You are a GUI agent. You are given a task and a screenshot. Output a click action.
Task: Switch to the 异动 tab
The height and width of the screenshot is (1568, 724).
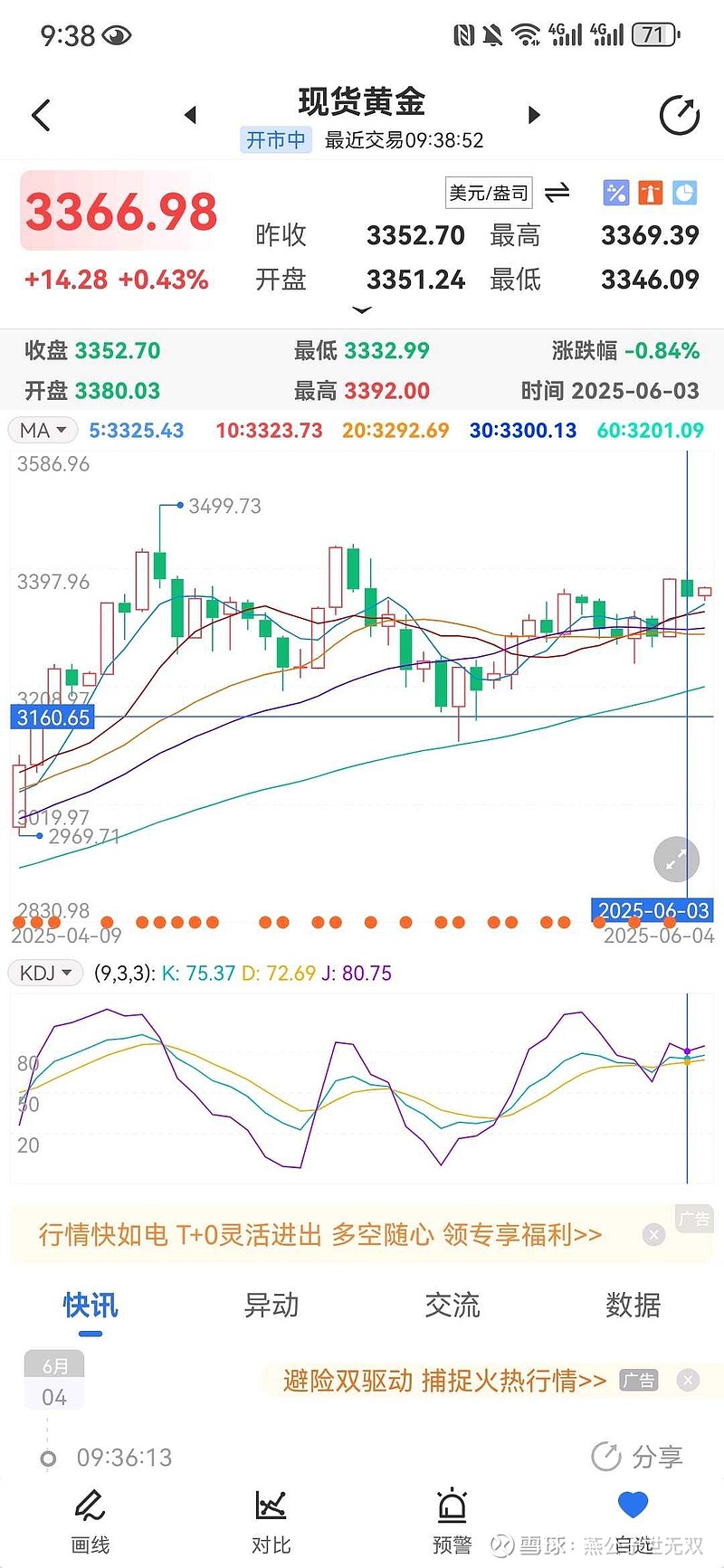271,1305
